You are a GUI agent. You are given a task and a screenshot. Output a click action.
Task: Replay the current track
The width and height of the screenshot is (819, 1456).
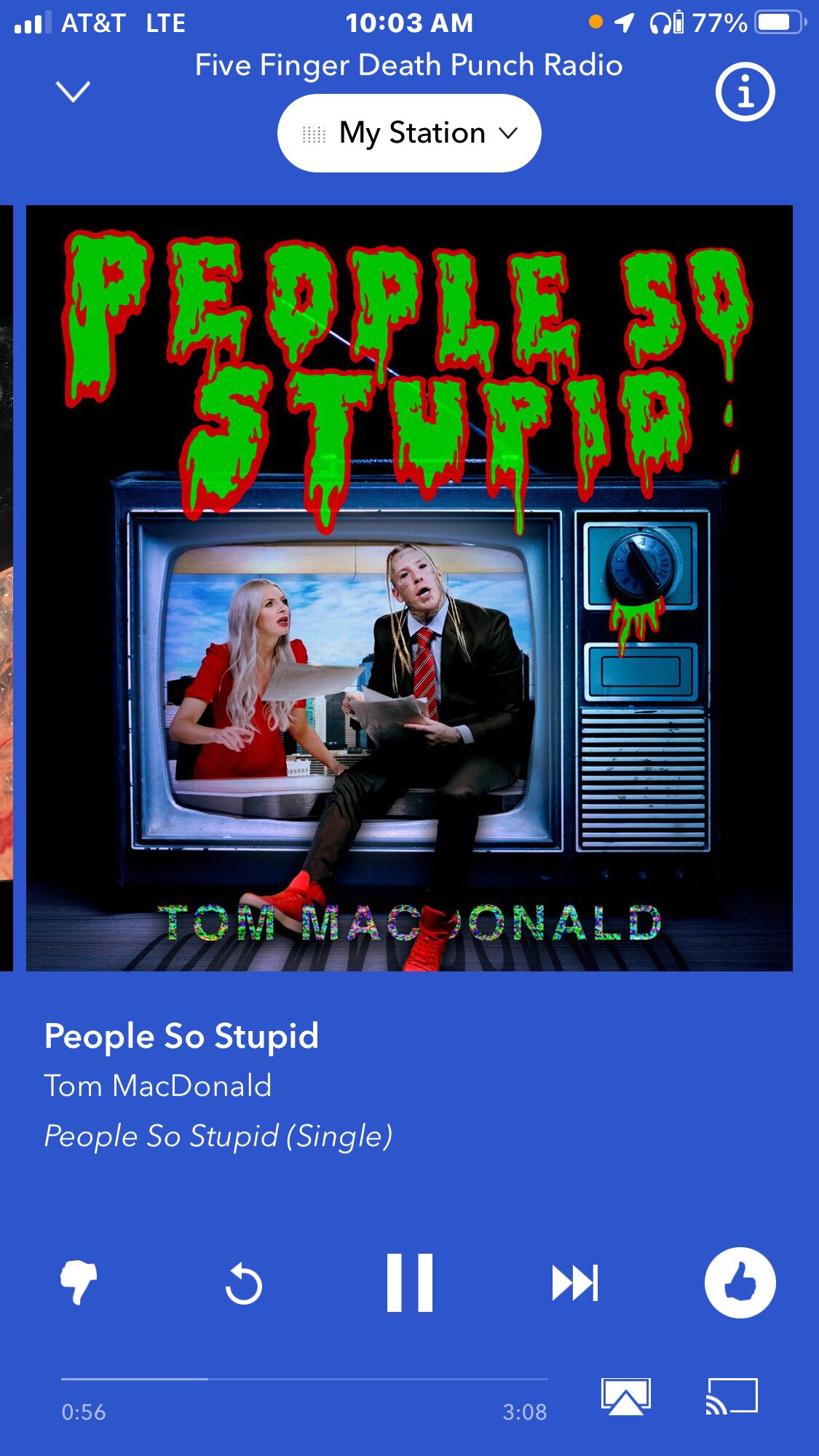pos(244,1284)
